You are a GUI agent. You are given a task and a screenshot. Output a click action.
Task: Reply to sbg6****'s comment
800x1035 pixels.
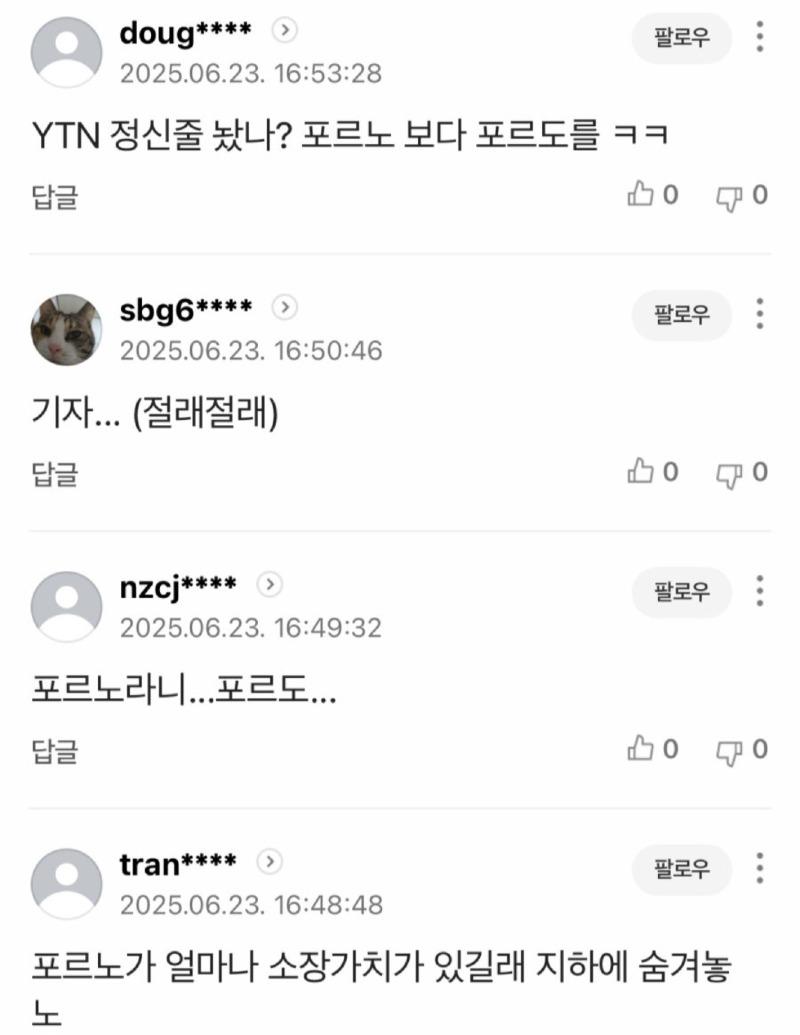click(54, 474)
